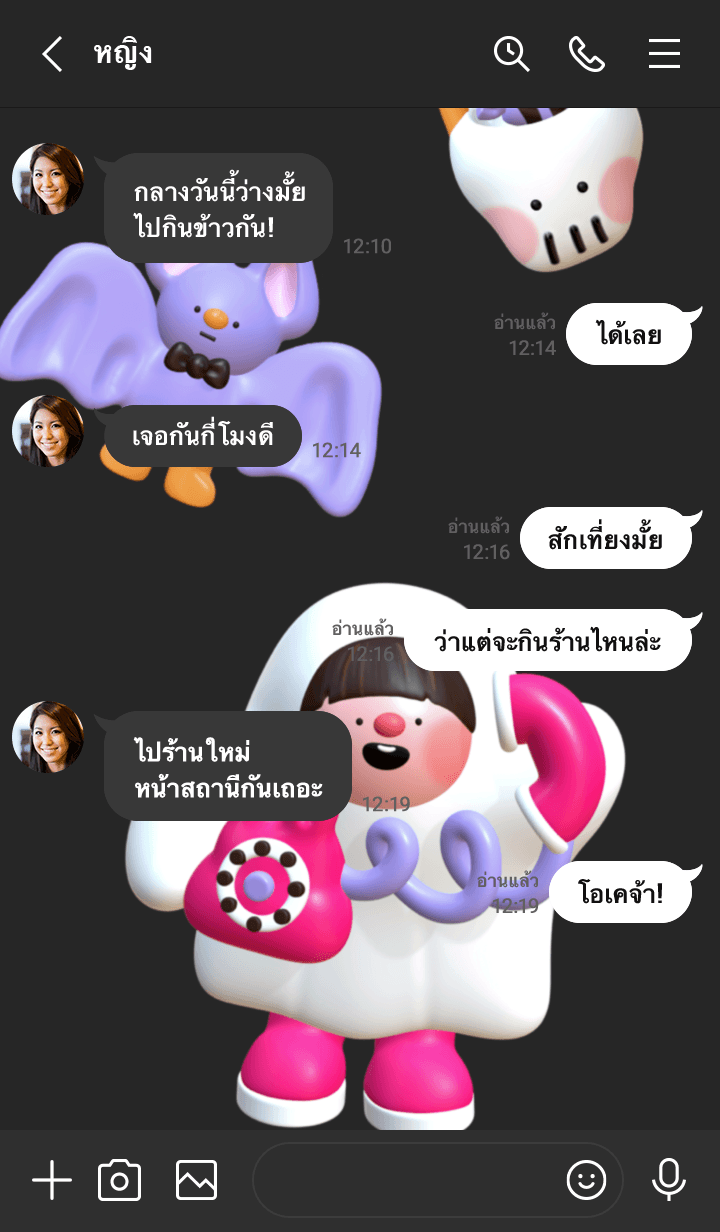720x1232 pixels.
Task: Launch the camera from the chat bar
Action: click(120, 1181)
